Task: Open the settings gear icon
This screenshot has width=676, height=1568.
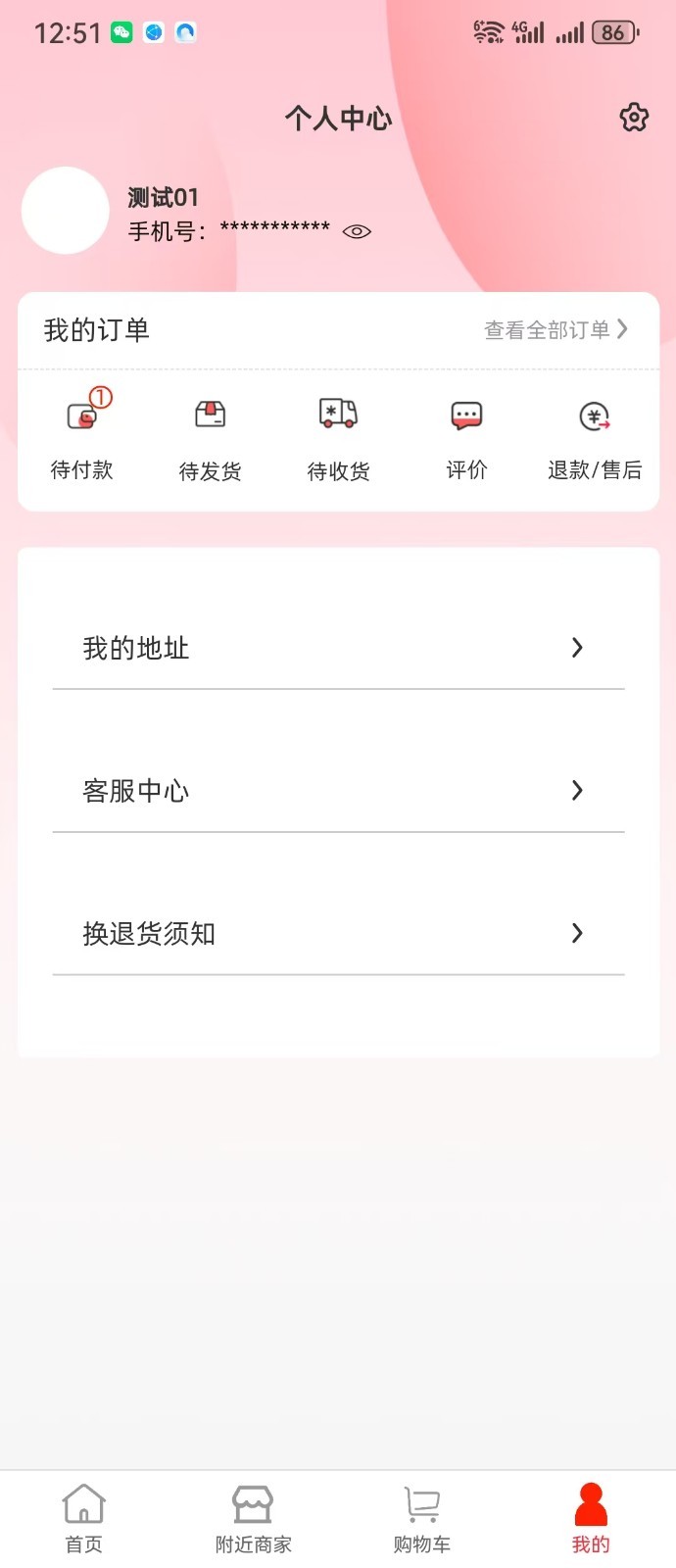Action: [634, 118]
